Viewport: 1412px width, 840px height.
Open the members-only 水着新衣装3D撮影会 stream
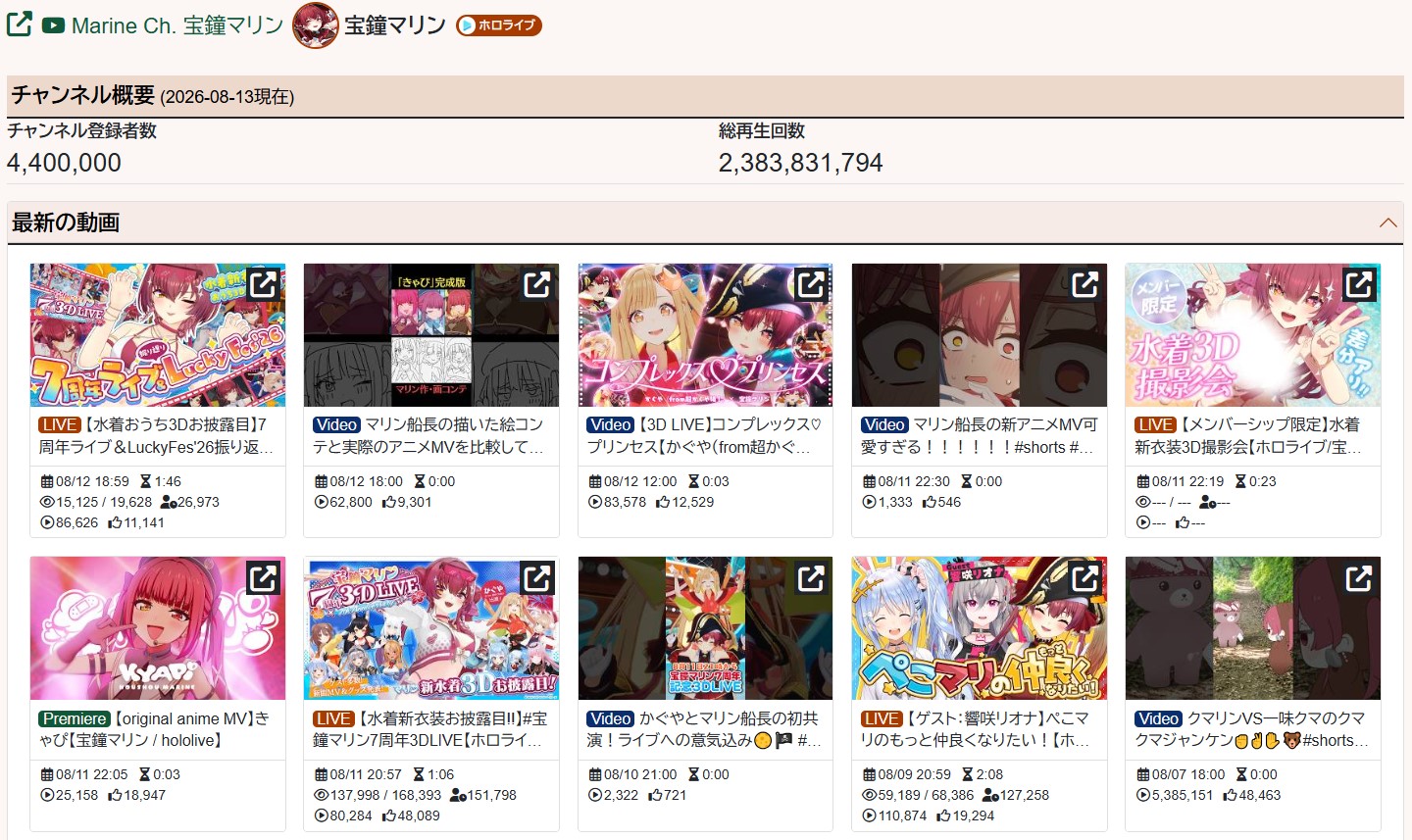tap(1252, 436)
